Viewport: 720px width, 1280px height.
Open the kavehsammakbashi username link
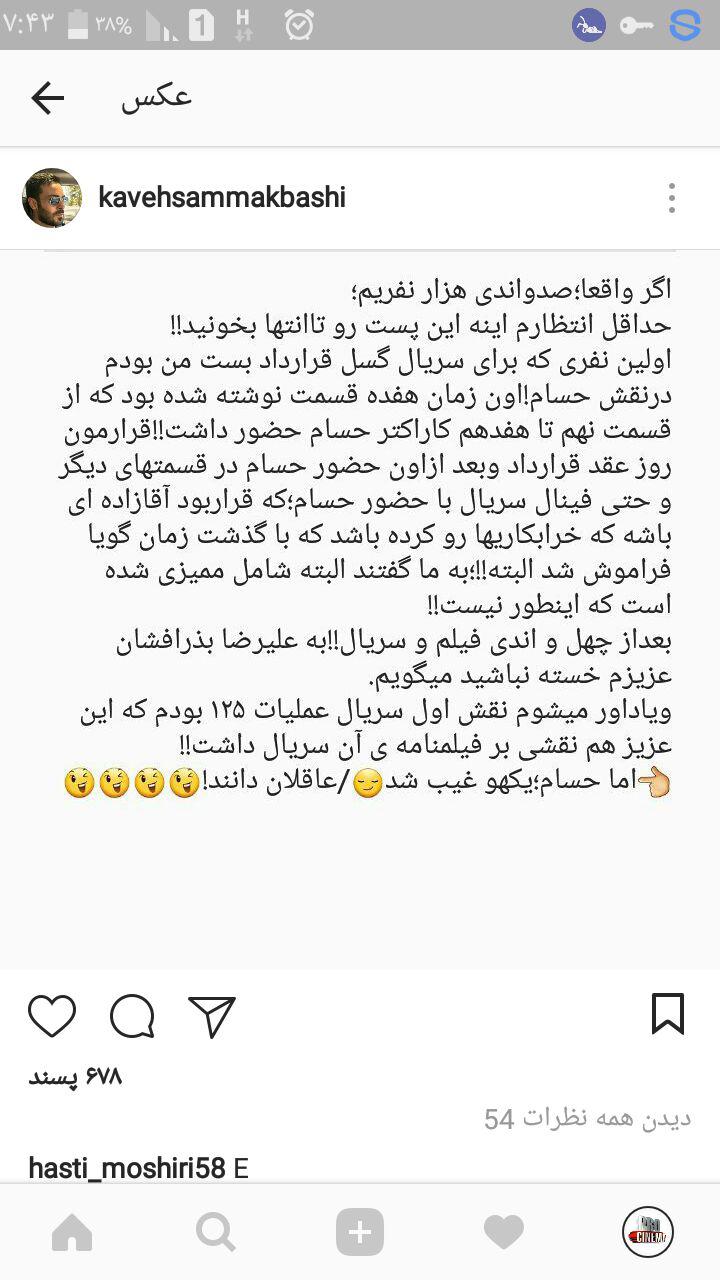click(222, 198)
